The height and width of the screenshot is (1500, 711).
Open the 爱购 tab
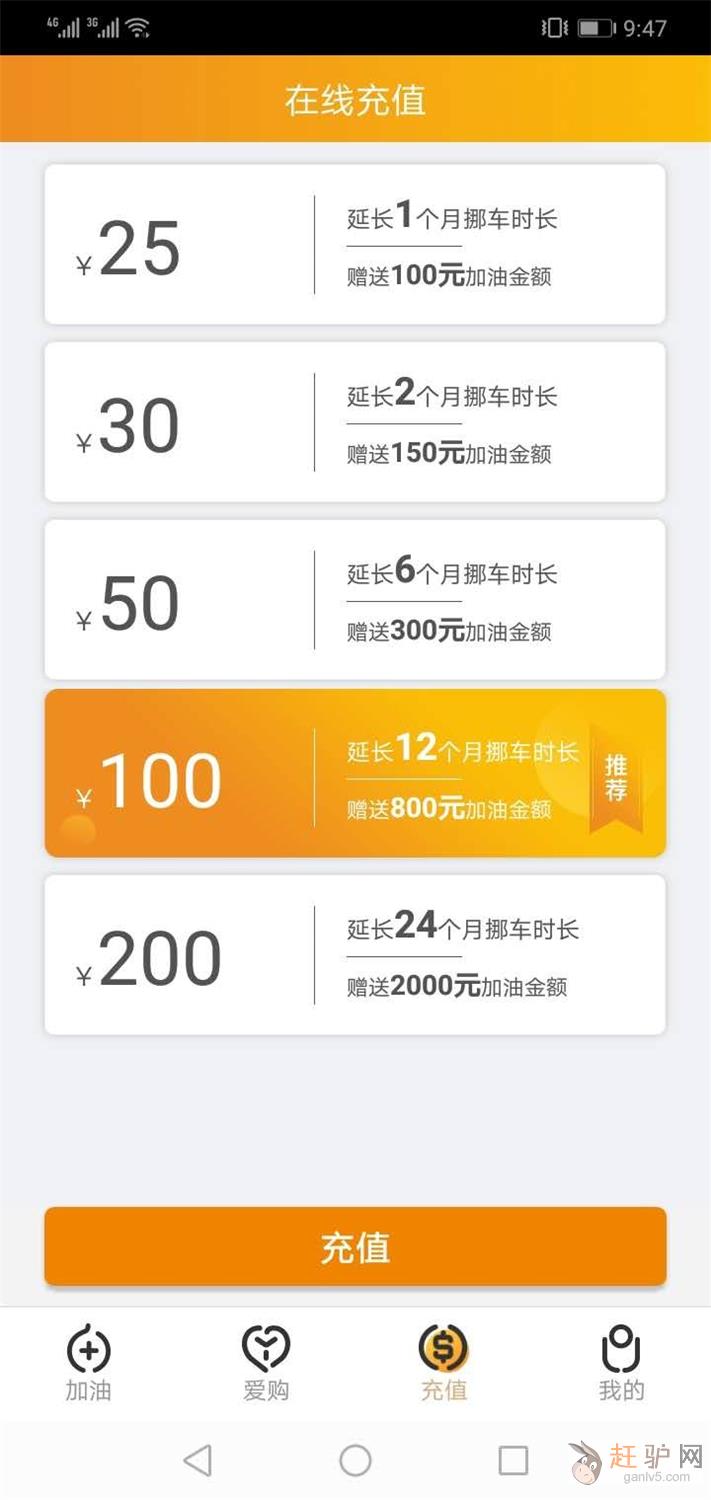(266, 1363)
